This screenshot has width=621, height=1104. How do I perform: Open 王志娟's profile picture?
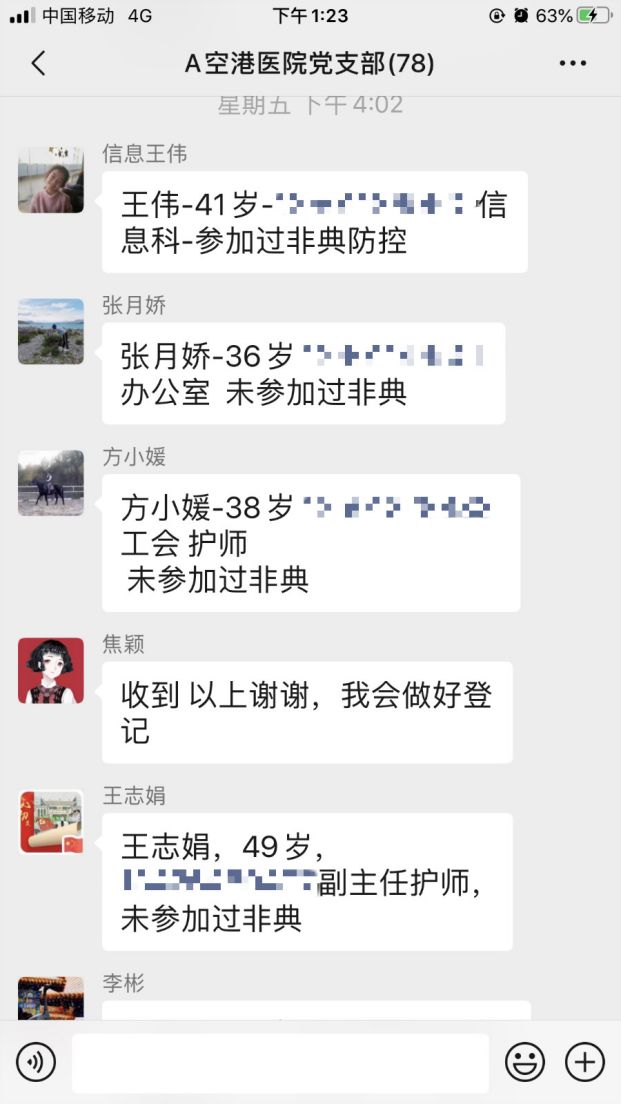pos(51,822)
